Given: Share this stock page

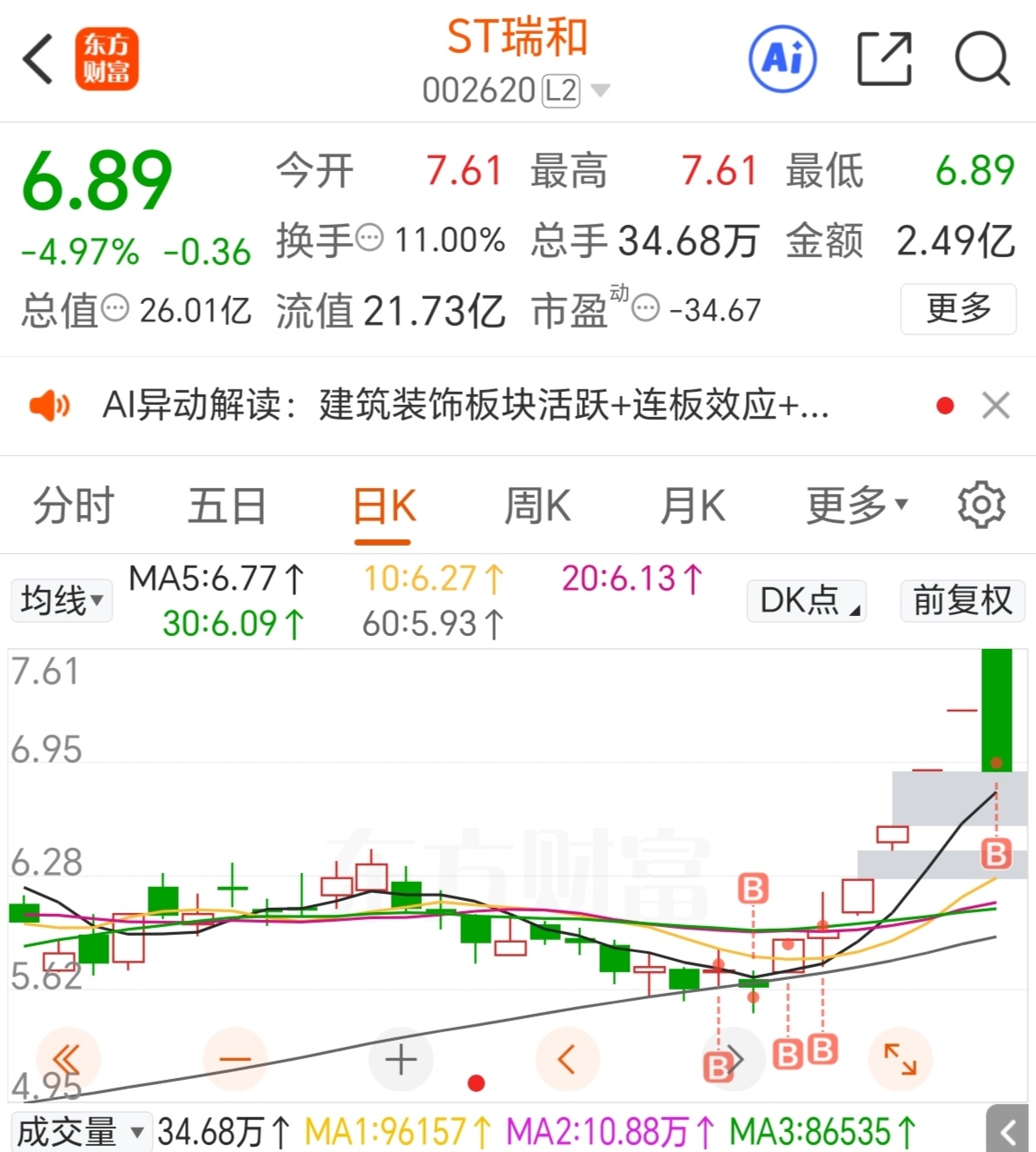Looking at the screenshot, I should (x=885, y=59).
